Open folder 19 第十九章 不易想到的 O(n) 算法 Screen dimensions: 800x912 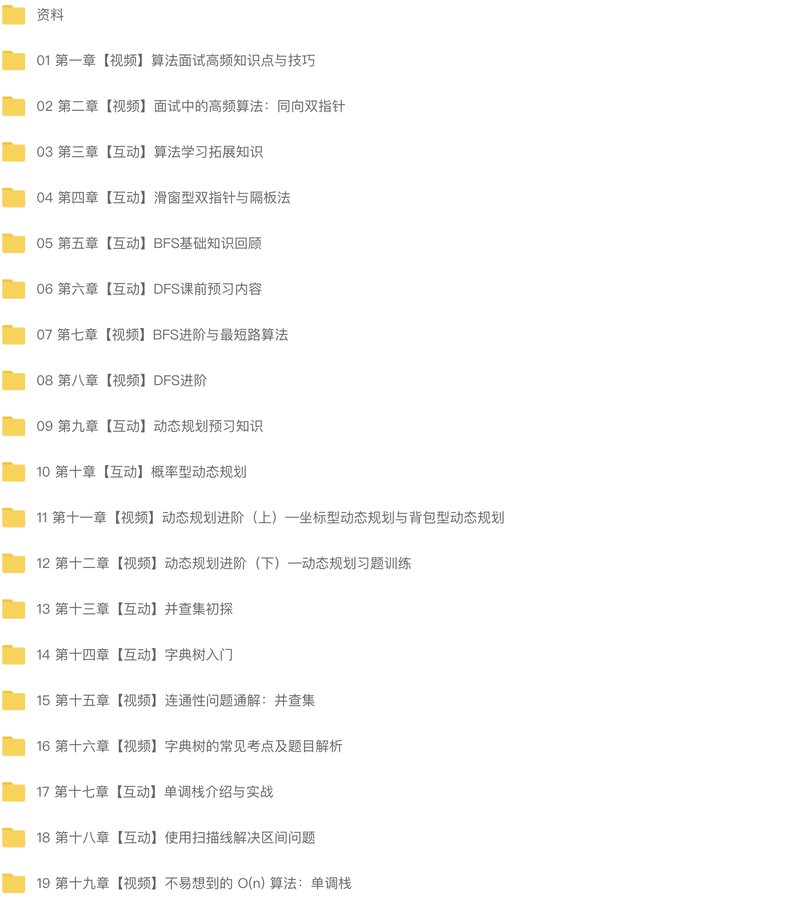pos(194,884)
